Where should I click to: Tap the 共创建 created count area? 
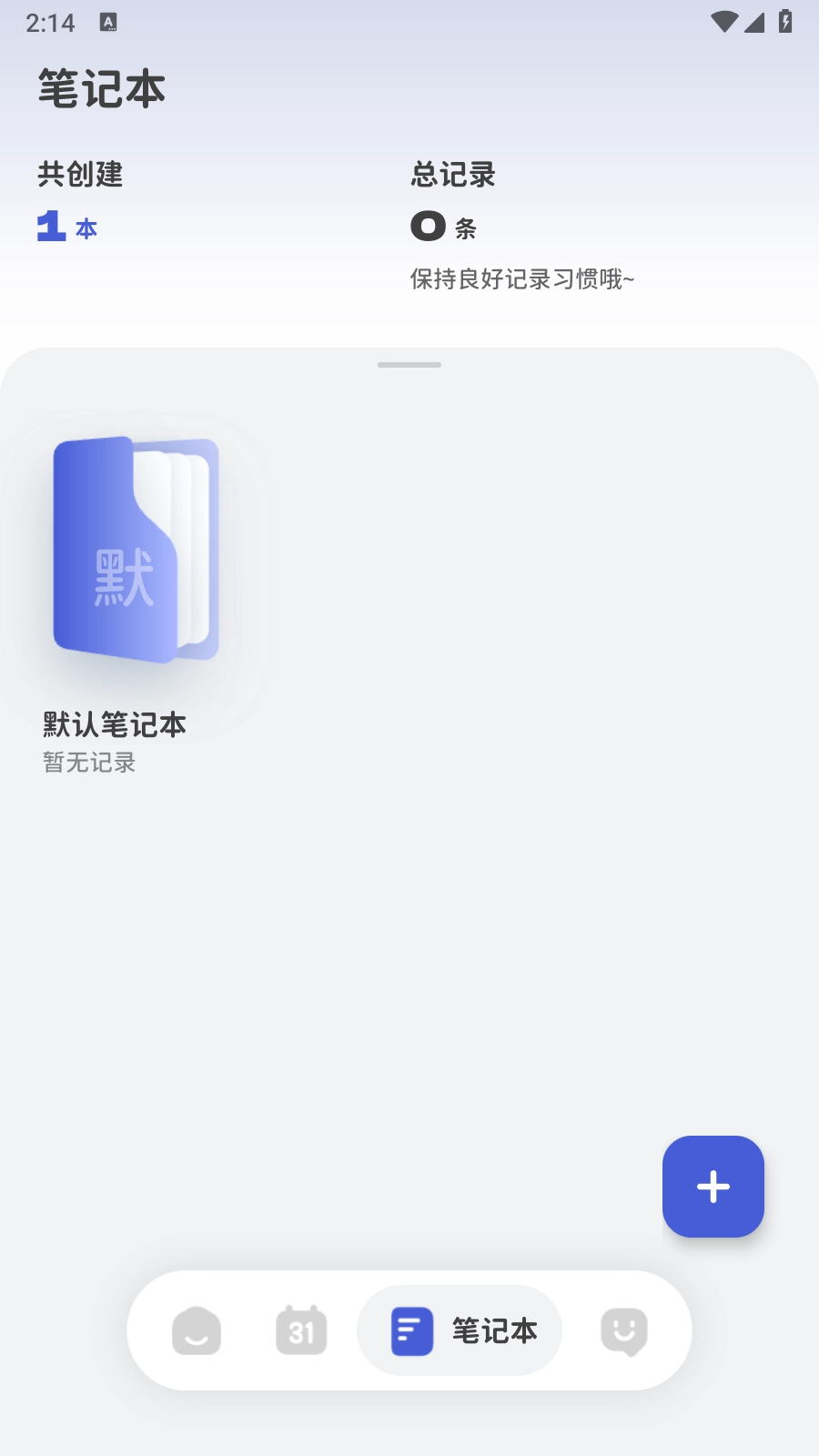(81, 175)
